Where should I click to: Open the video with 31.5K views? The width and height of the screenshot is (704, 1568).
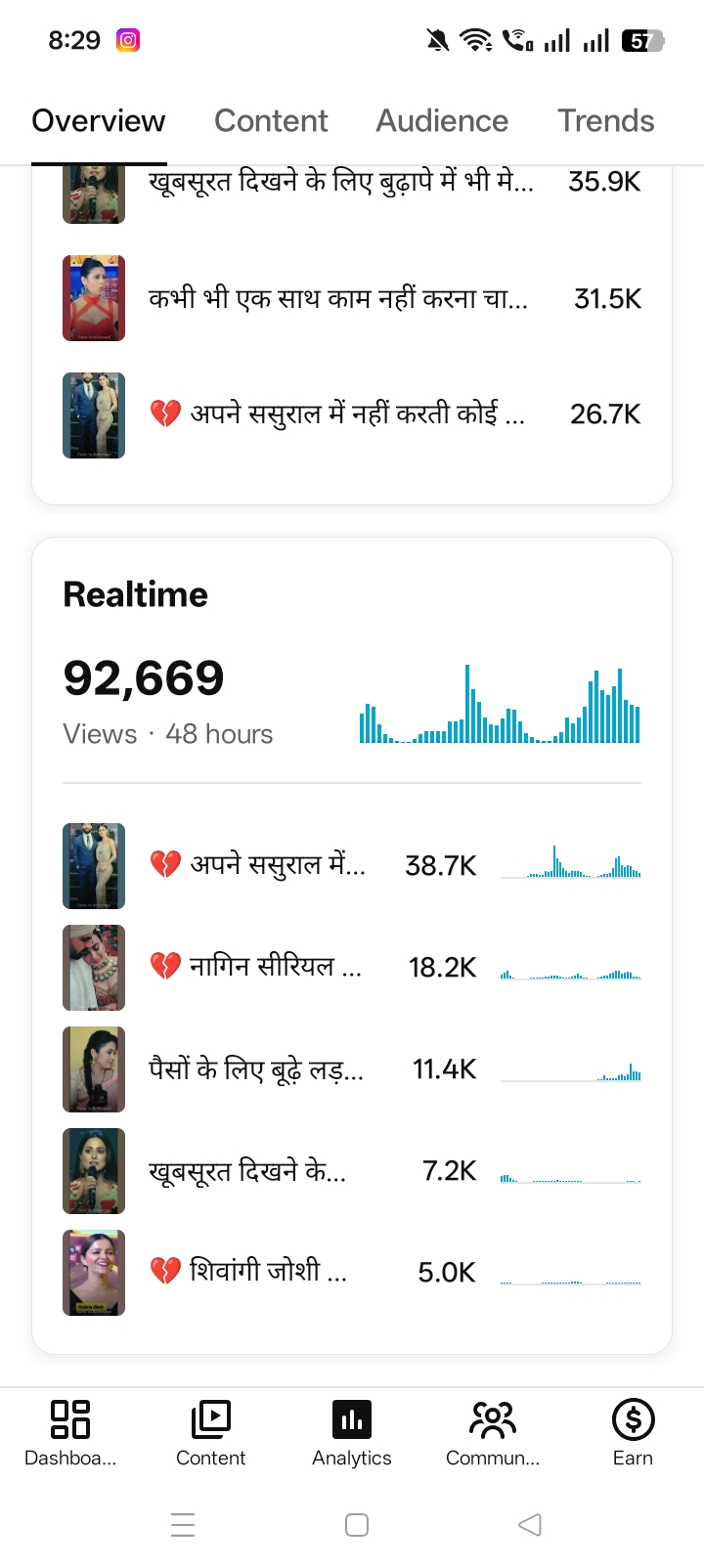tap(352, 298)
